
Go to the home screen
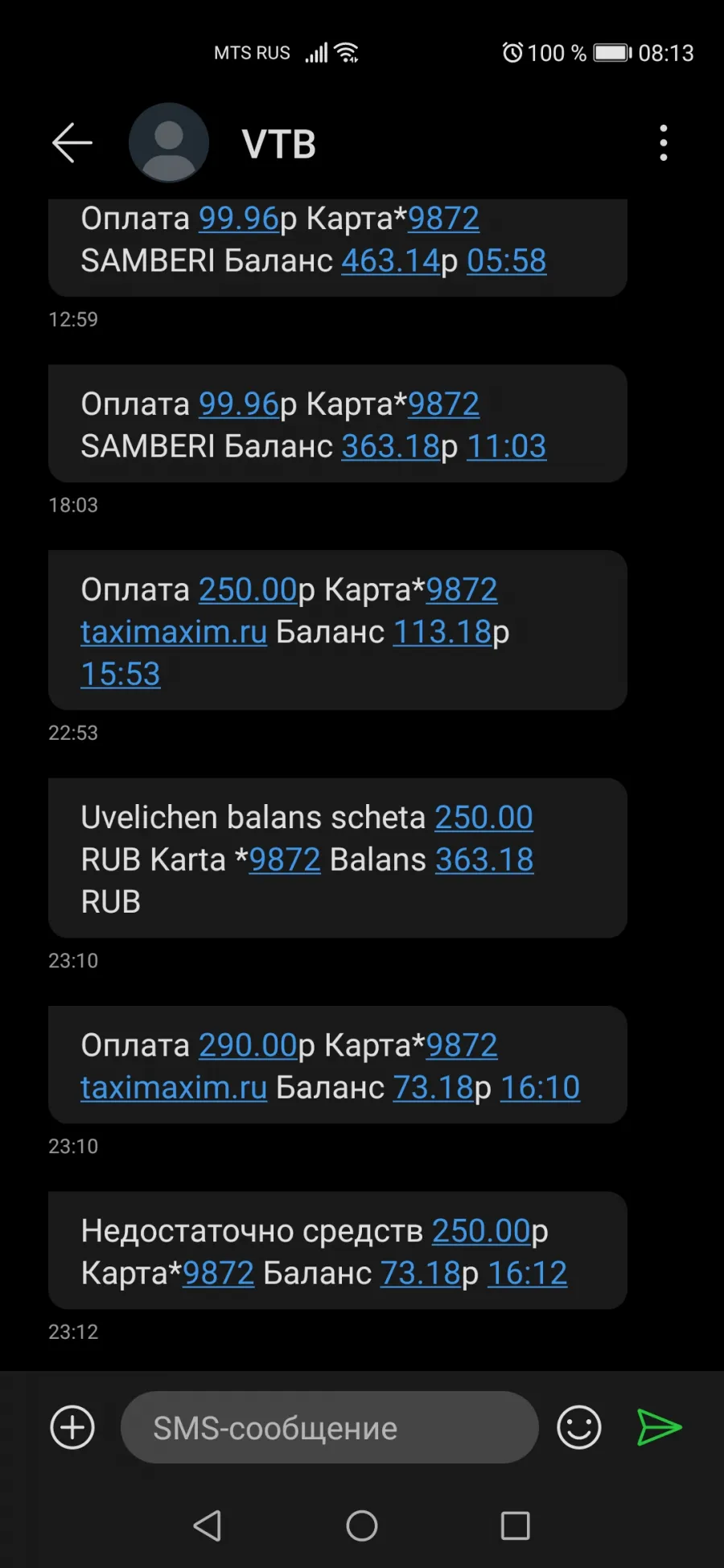pos(362,1525)
